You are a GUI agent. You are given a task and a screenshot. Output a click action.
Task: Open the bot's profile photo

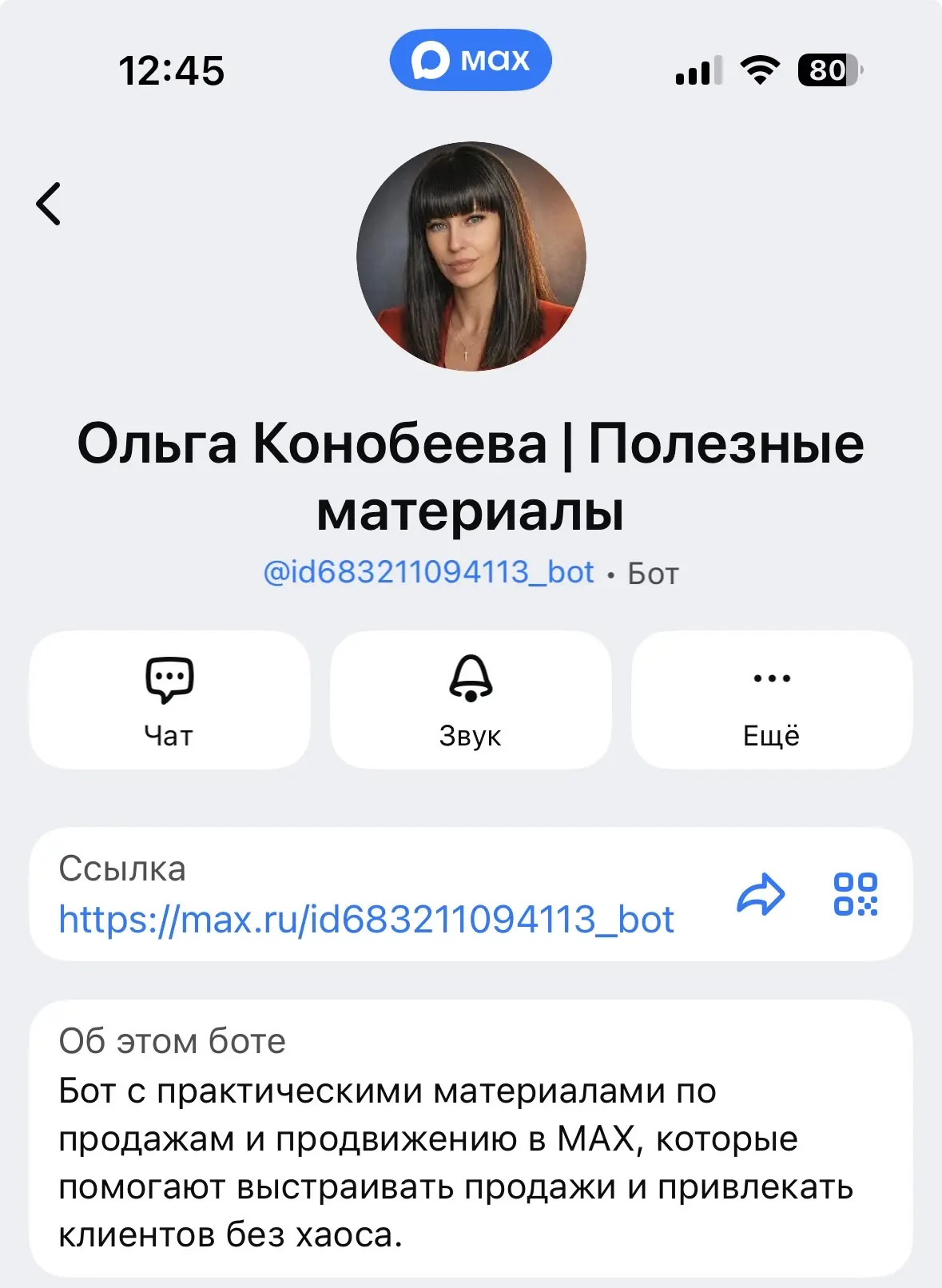pyautogui.click(x=471, y=256)
